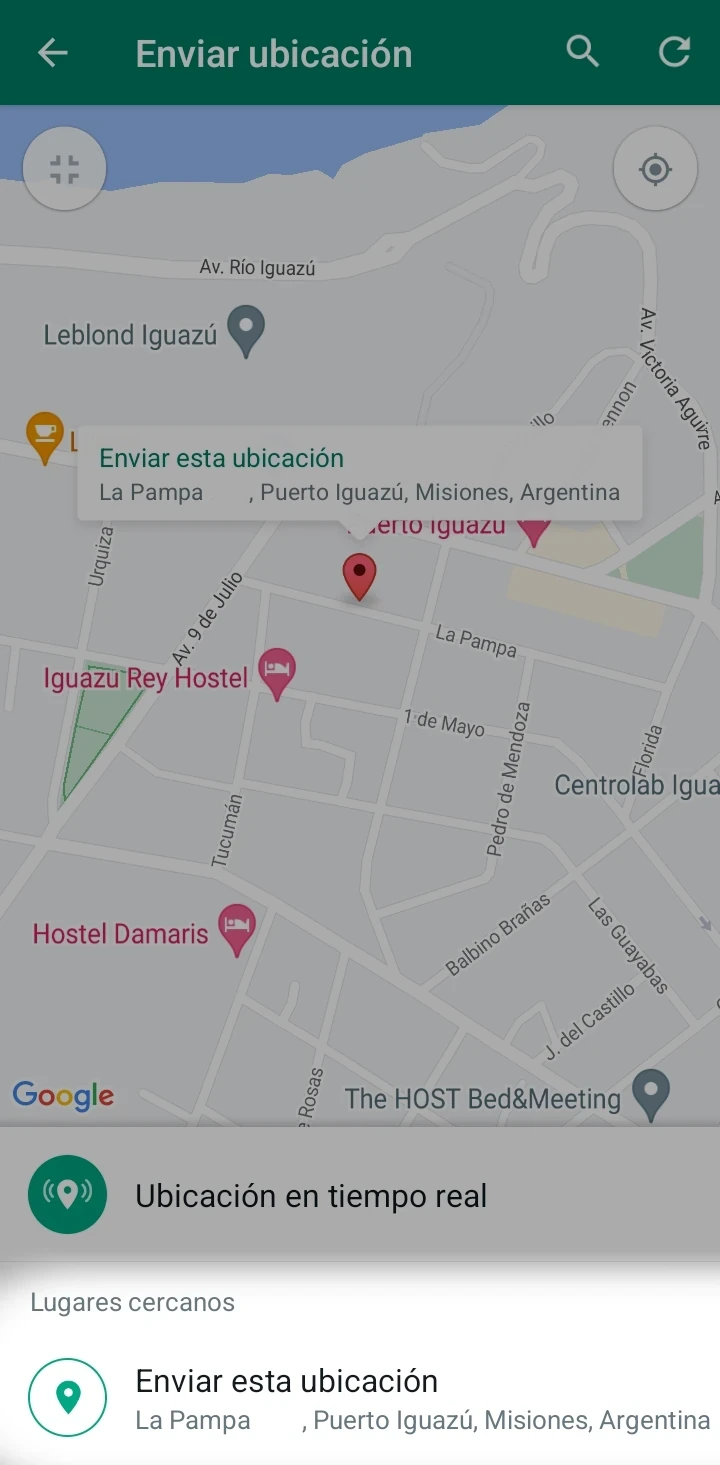Go back from Enviar ubicación
The width and height of the screenshot is (720, 1465).
click(x=52, y=52)
